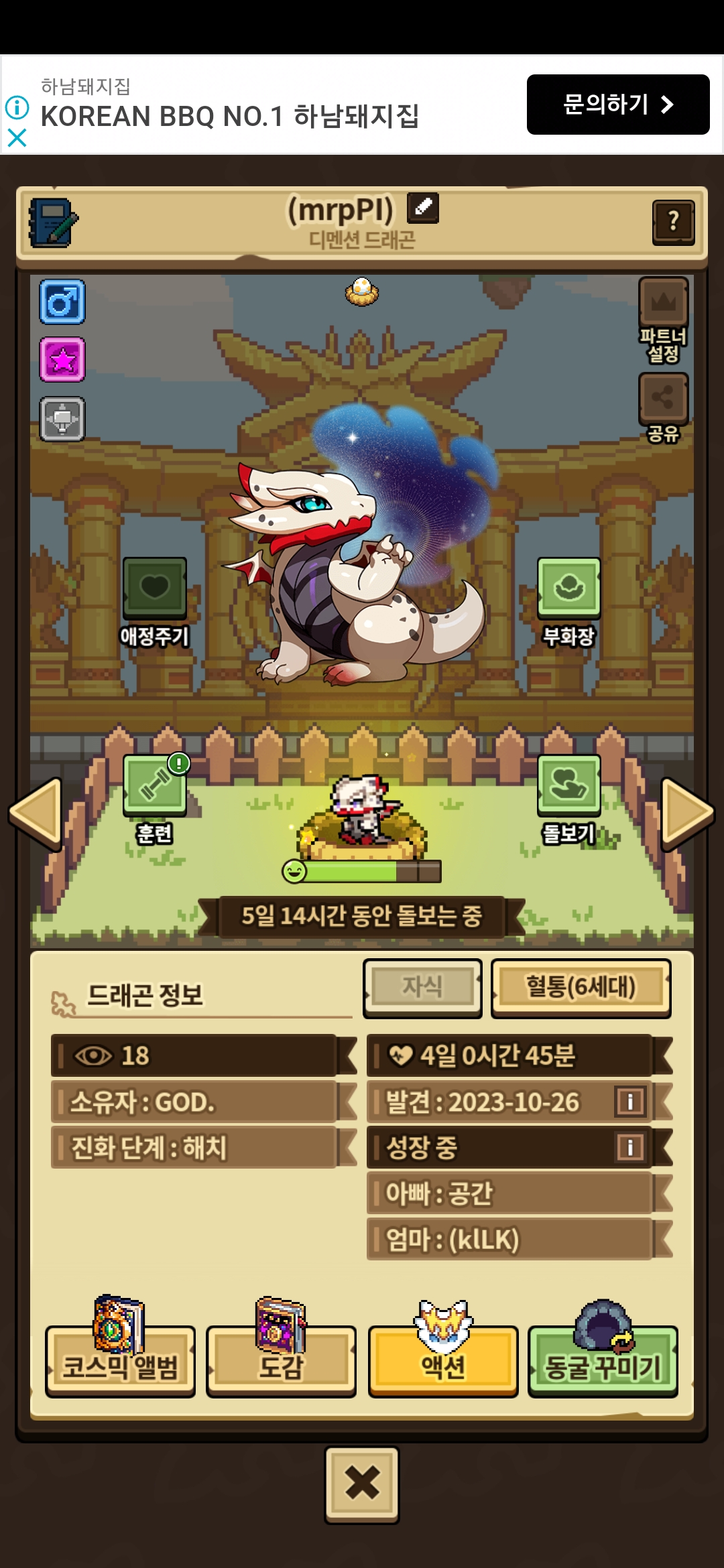Show info for 성장 중 status

pyautogui.click(x=630, y=1147)
